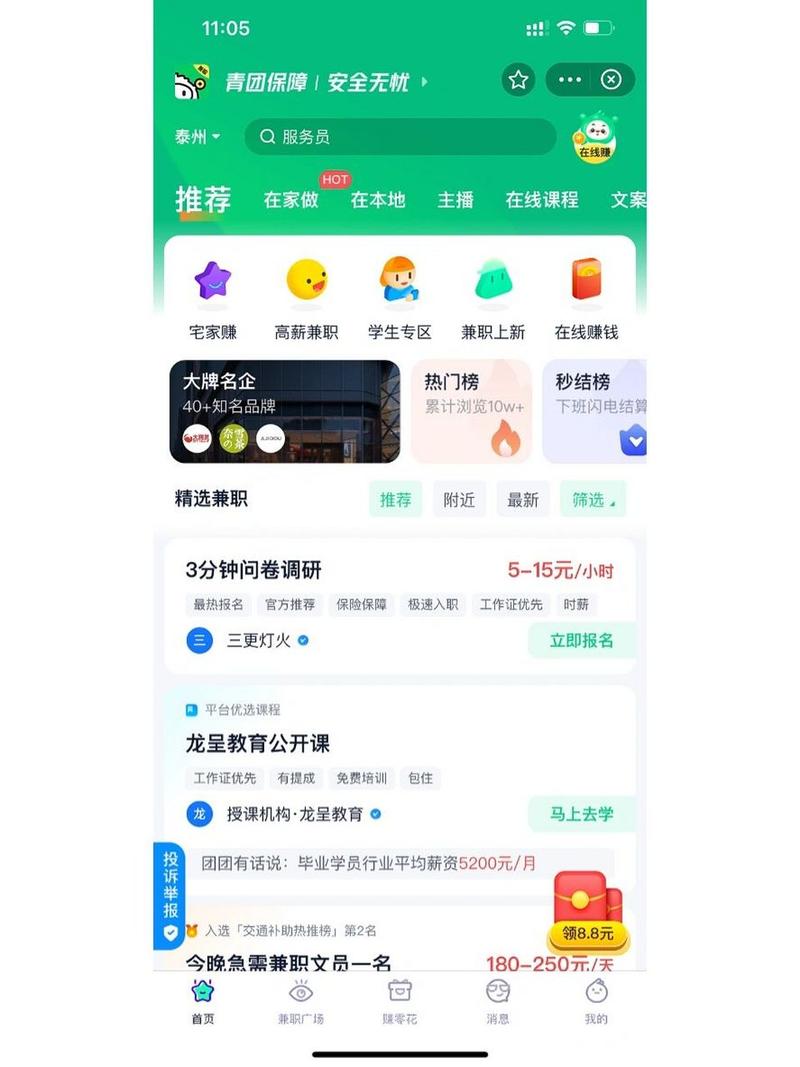Tap 马上去学 on 龙呈教育公开课
The image size is (800, 1067).
[581, 814]
